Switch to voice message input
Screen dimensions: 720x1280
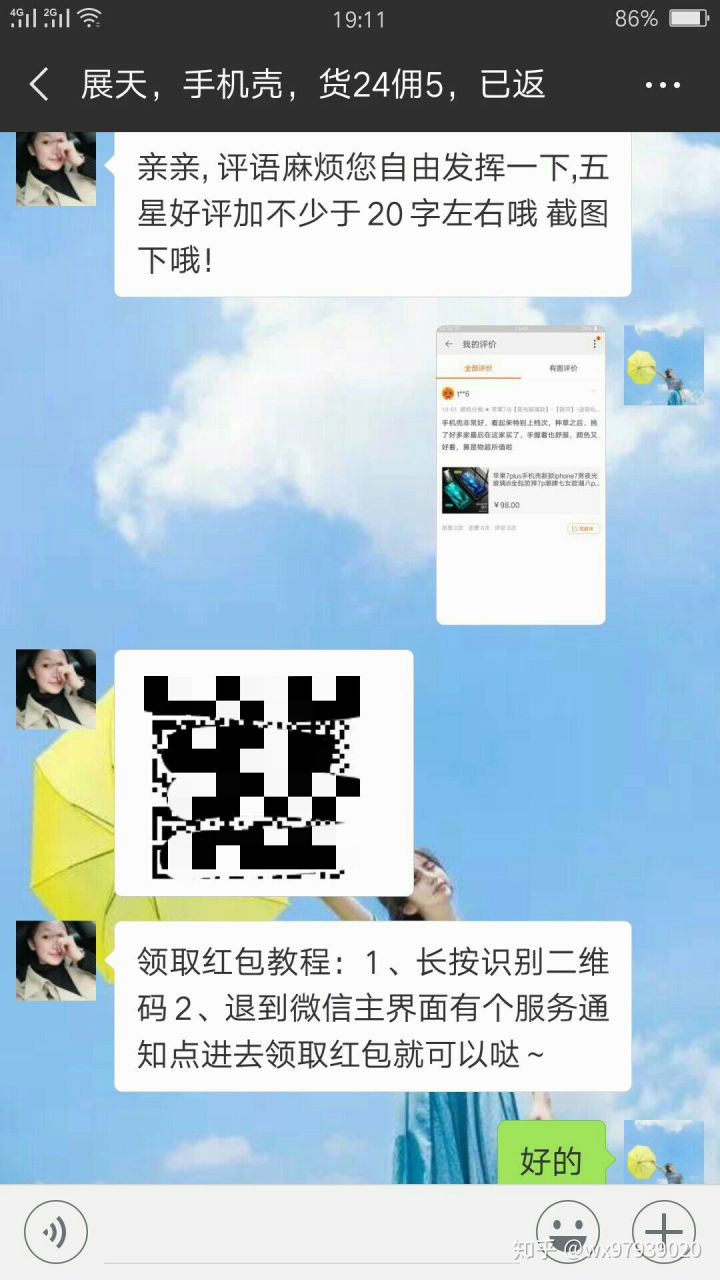[56, 1232]
